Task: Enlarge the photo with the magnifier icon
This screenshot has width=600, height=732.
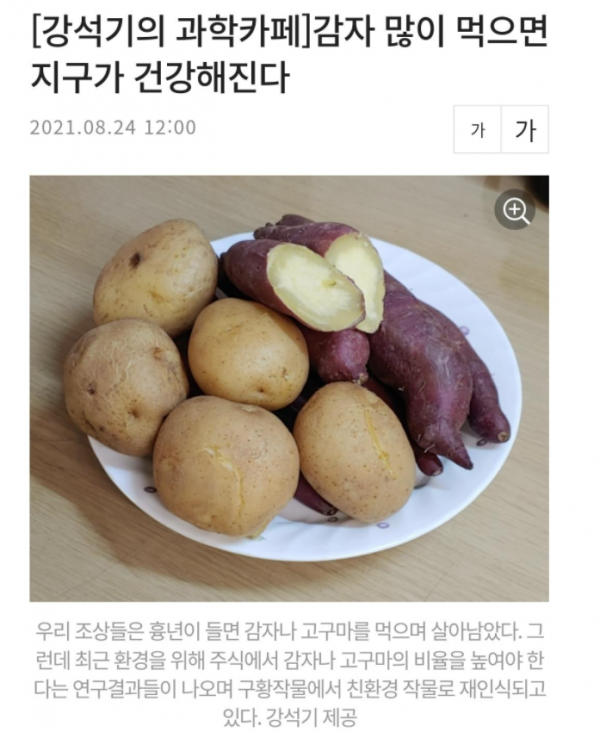Action: point(516,210)
